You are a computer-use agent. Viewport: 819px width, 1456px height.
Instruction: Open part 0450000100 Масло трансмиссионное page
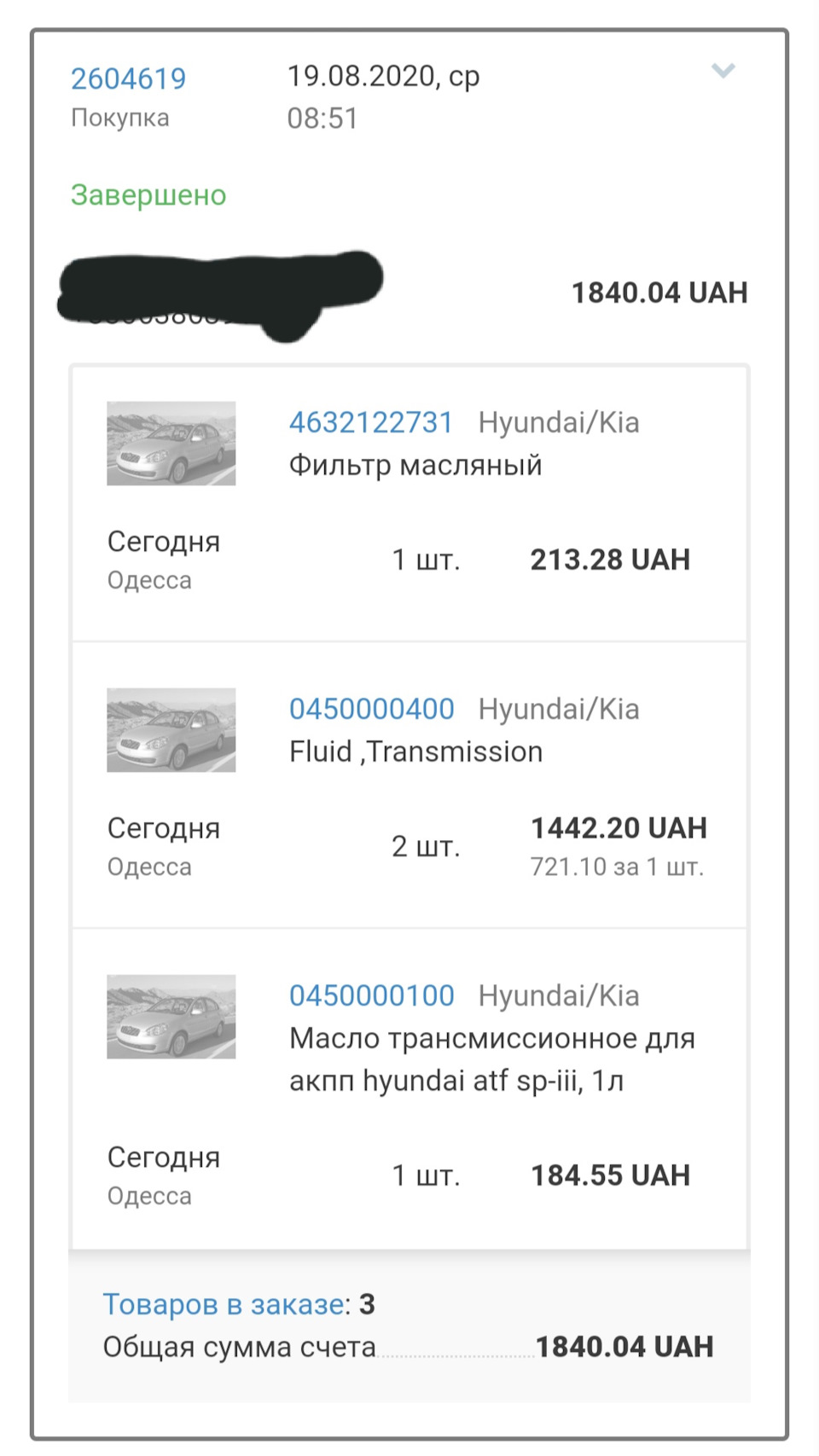point(371,995)
